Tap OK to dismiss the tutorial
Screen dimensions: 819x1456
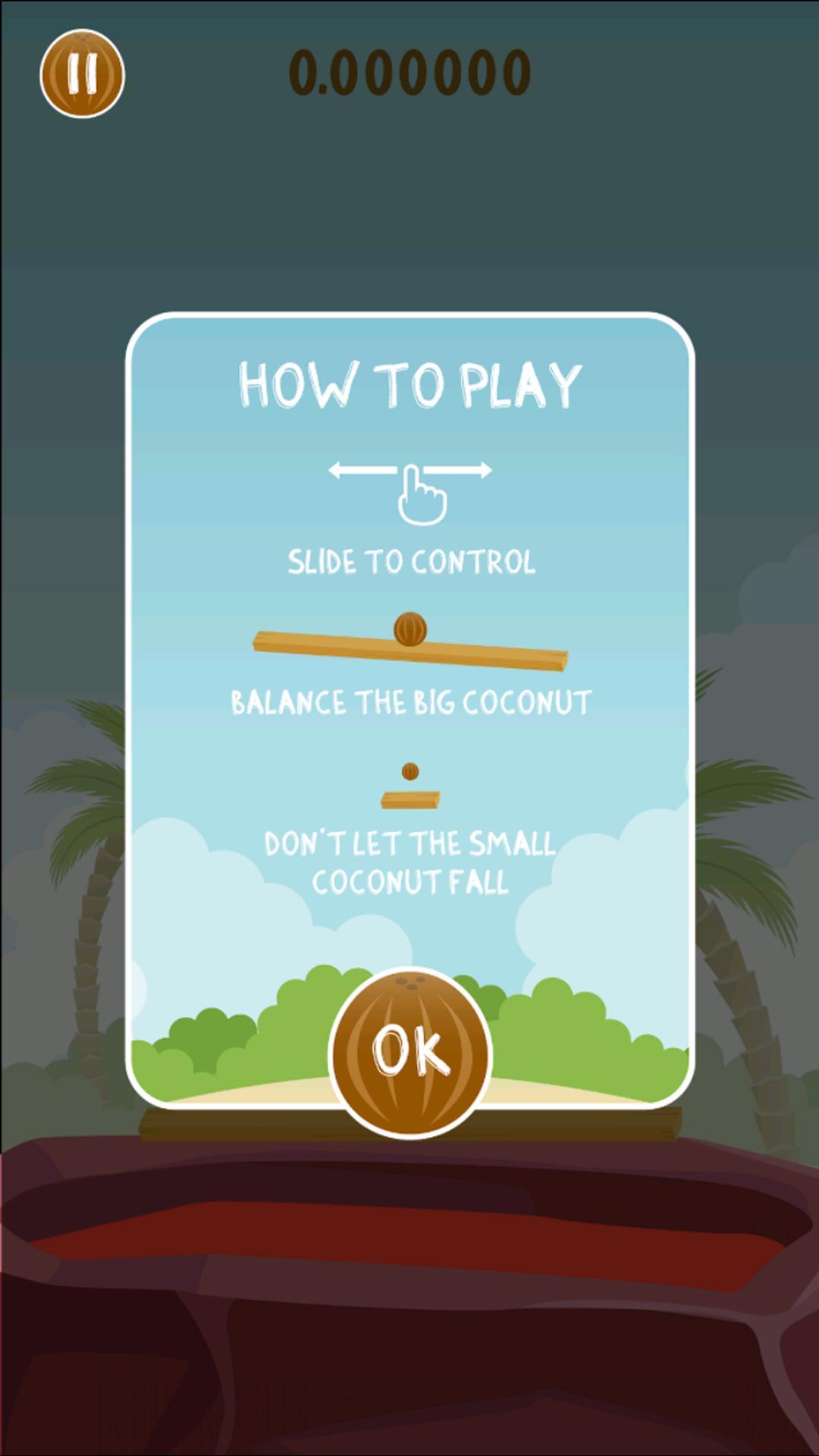(x=410, y=1053)
